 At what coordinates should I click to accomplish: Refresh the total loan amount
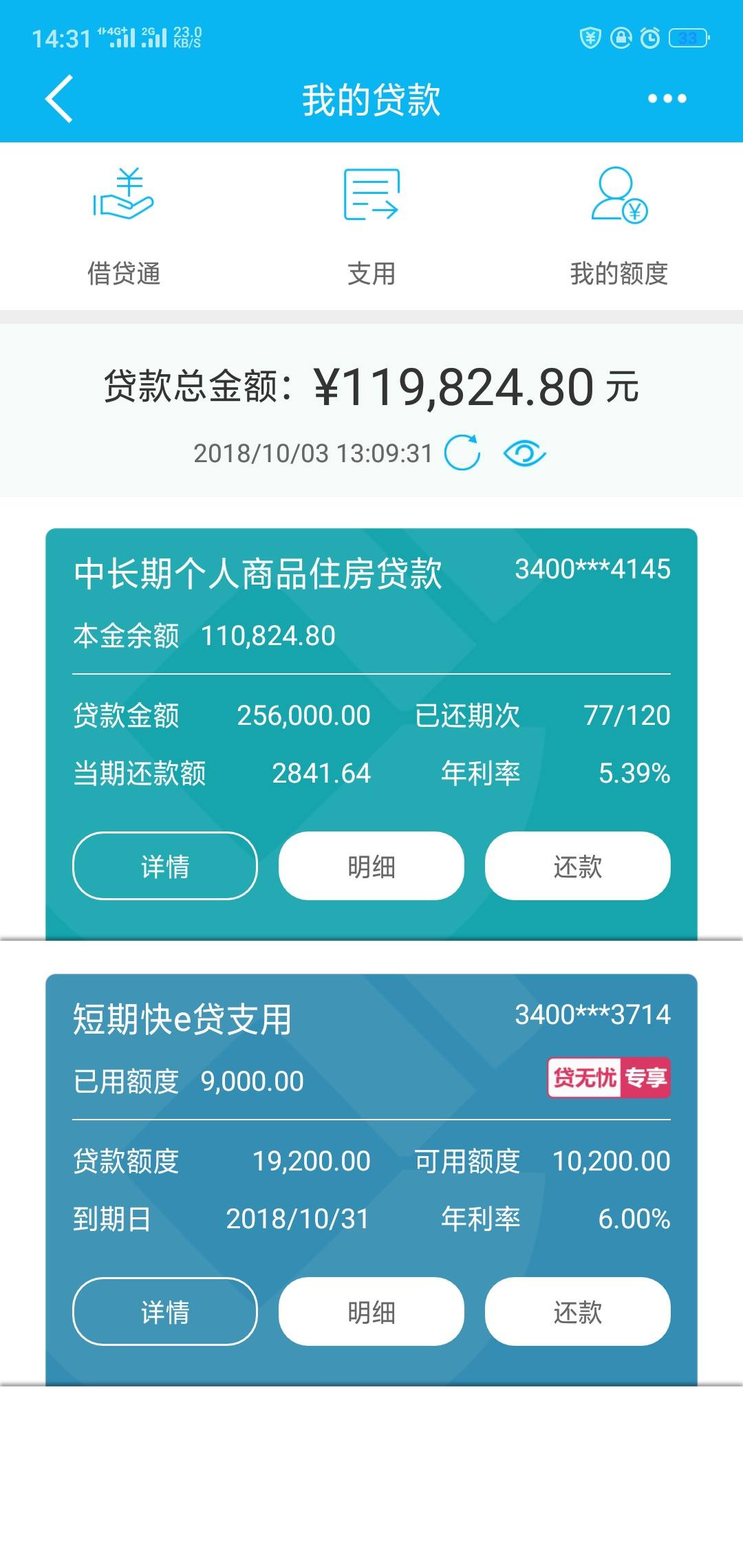462,452
